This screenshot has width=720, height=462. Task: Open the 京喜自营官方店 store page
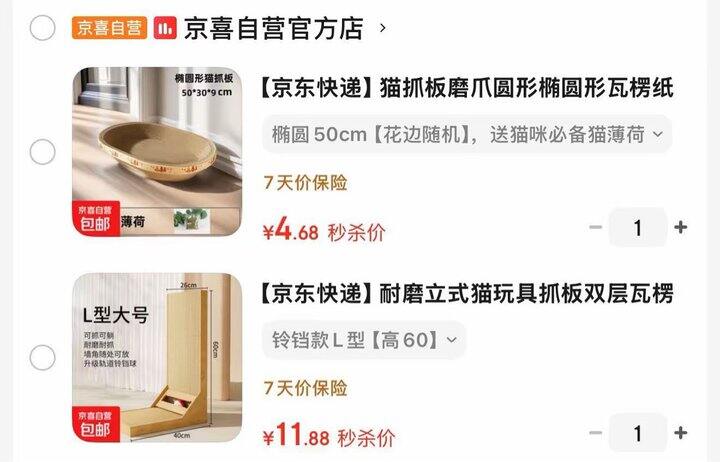(x=272, y=28)
